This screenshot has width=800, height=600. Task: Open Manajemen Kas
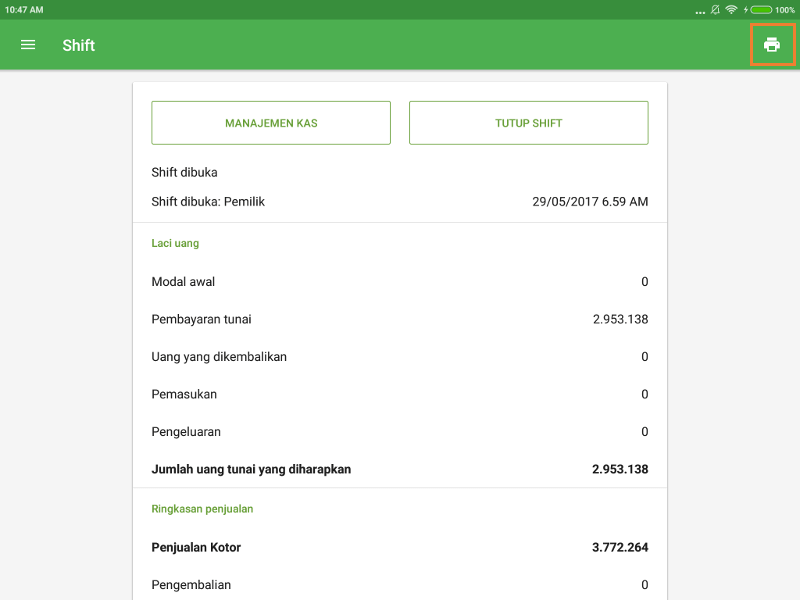click(271, 123)
